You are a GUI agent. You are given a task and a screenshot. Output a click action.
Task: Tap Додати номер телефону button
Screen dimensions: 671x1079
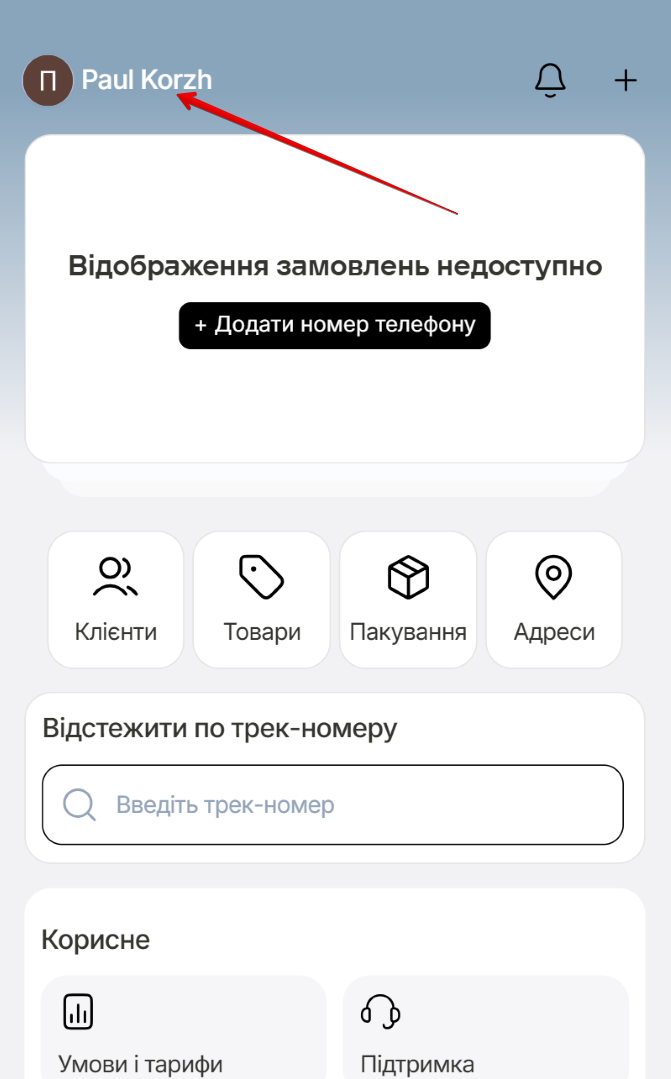pos(334,325)
